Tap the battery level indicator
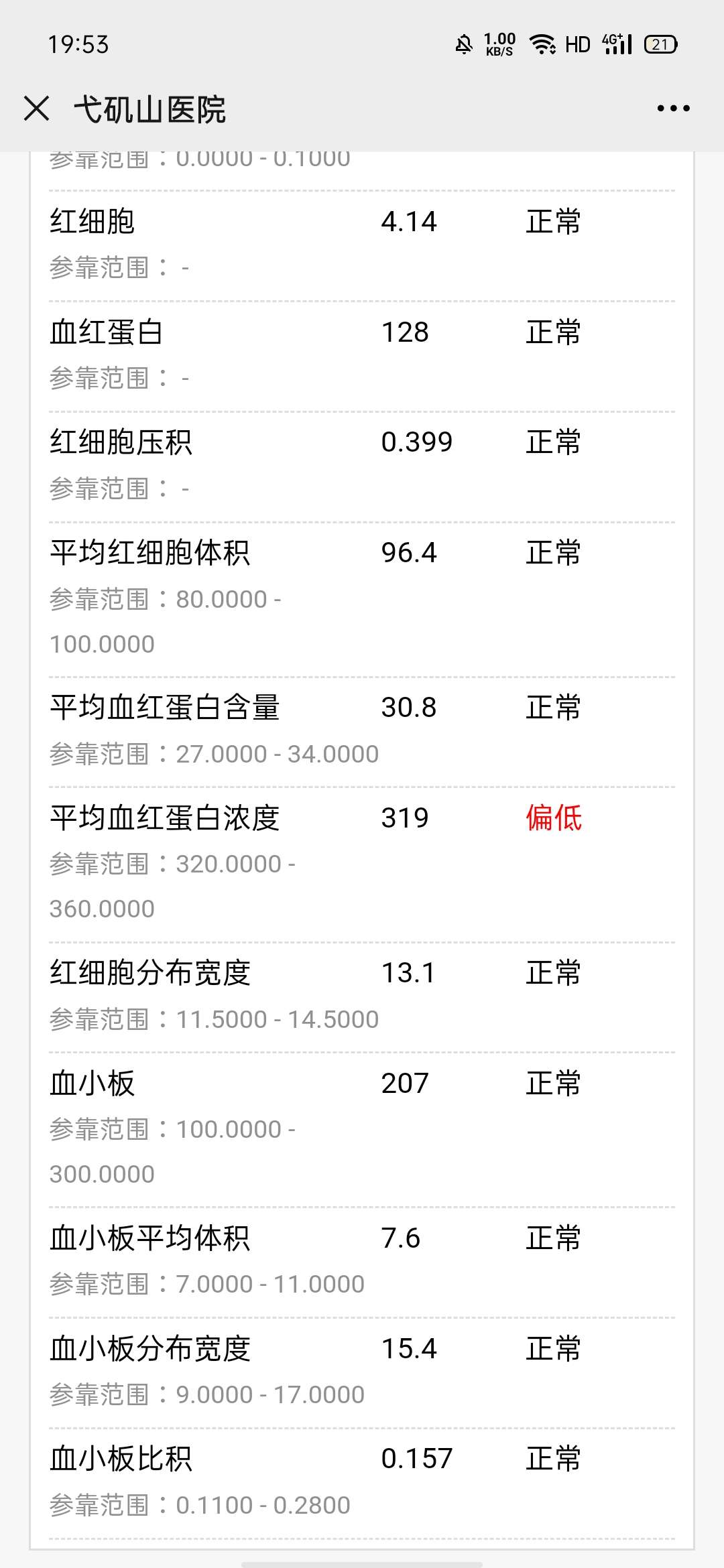 [660, 44]
